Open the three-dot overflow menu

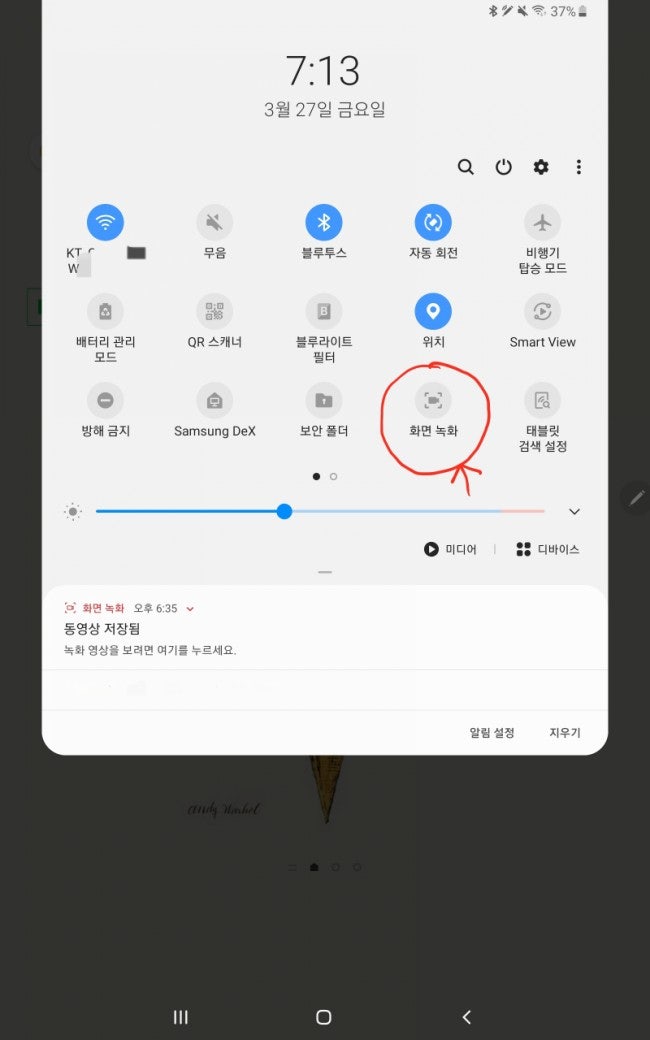coord(578,166)
